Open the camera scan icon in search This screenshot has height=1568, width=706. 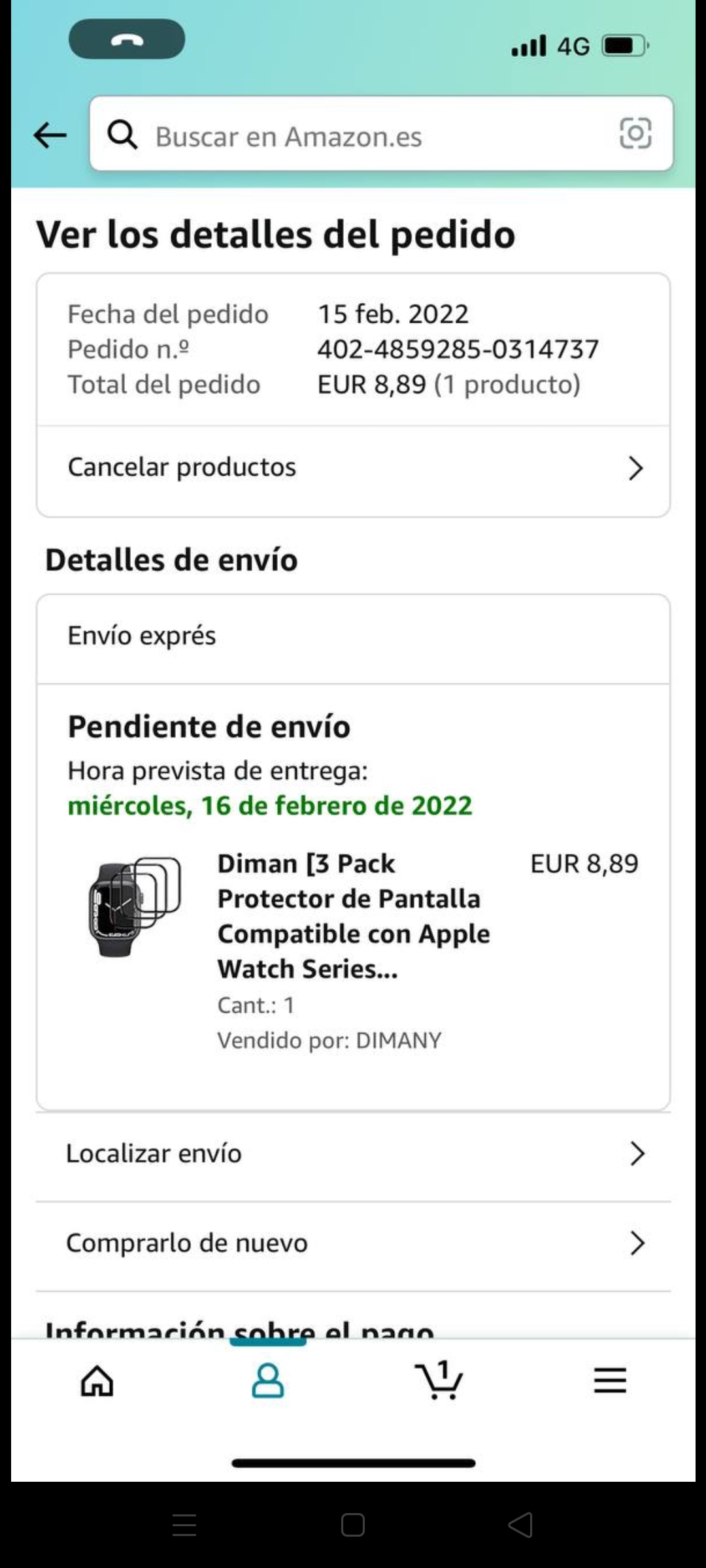[x=635, y=134]
